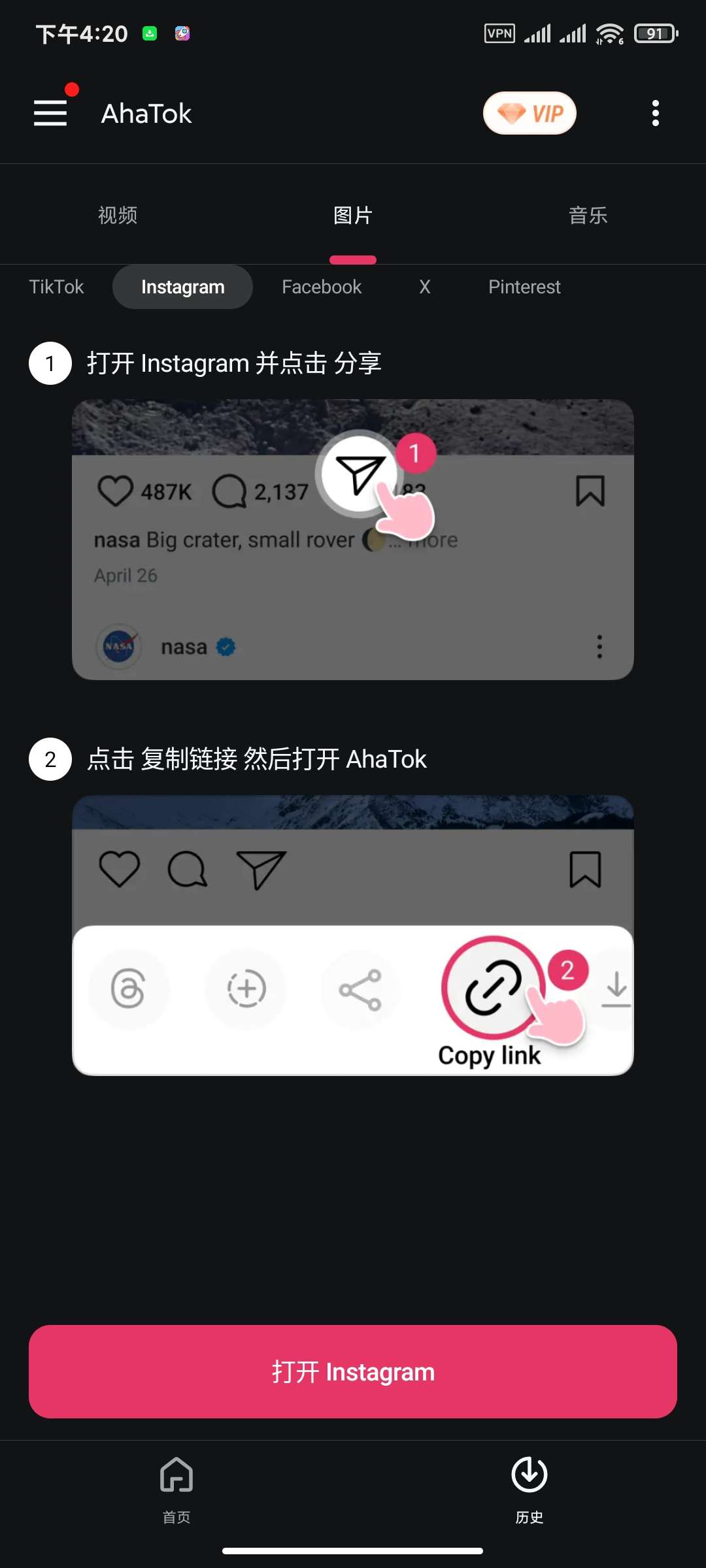Switch to the 视频 tab
The height and width of the screenshot is (1568, 706).
118,215
